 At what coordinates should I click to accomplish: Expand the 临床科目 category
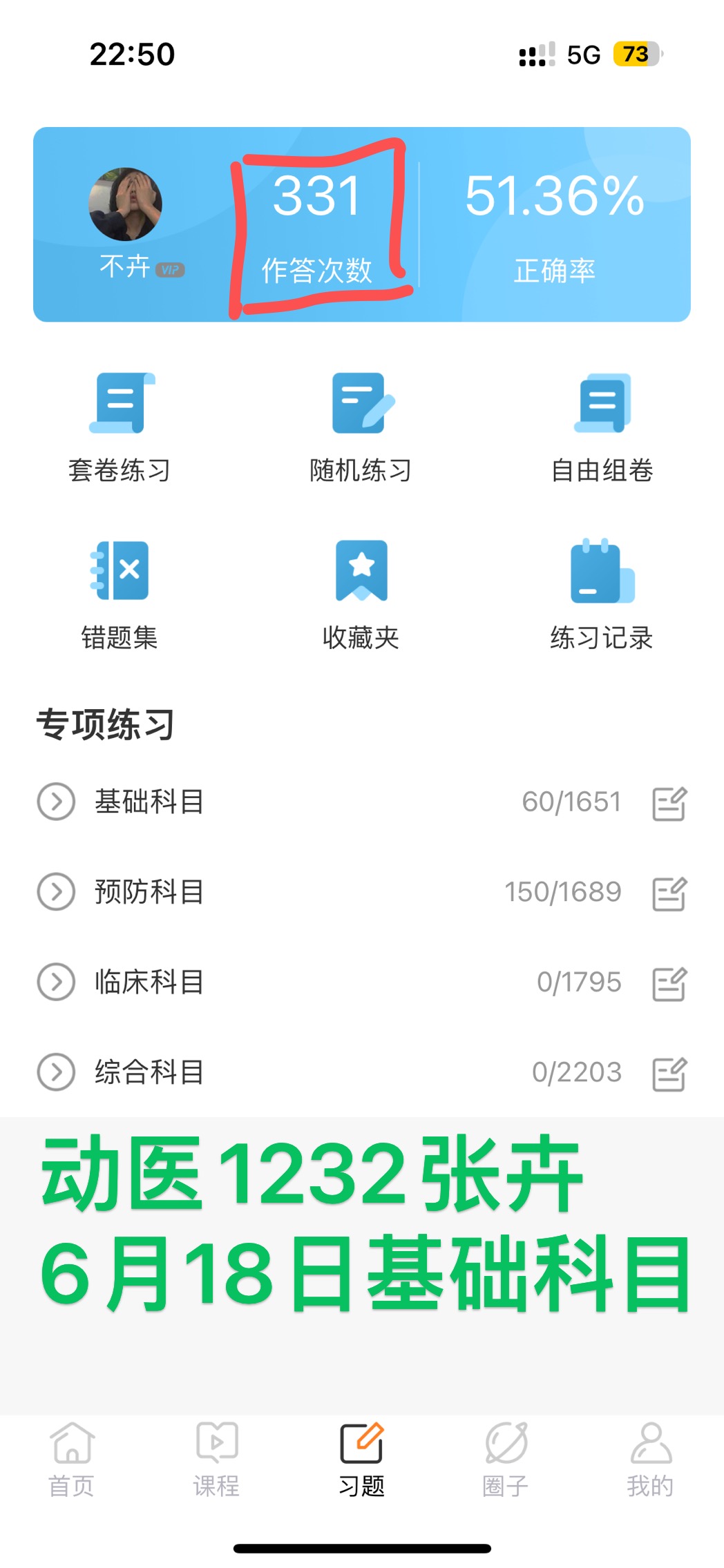(x=56, y=982)
